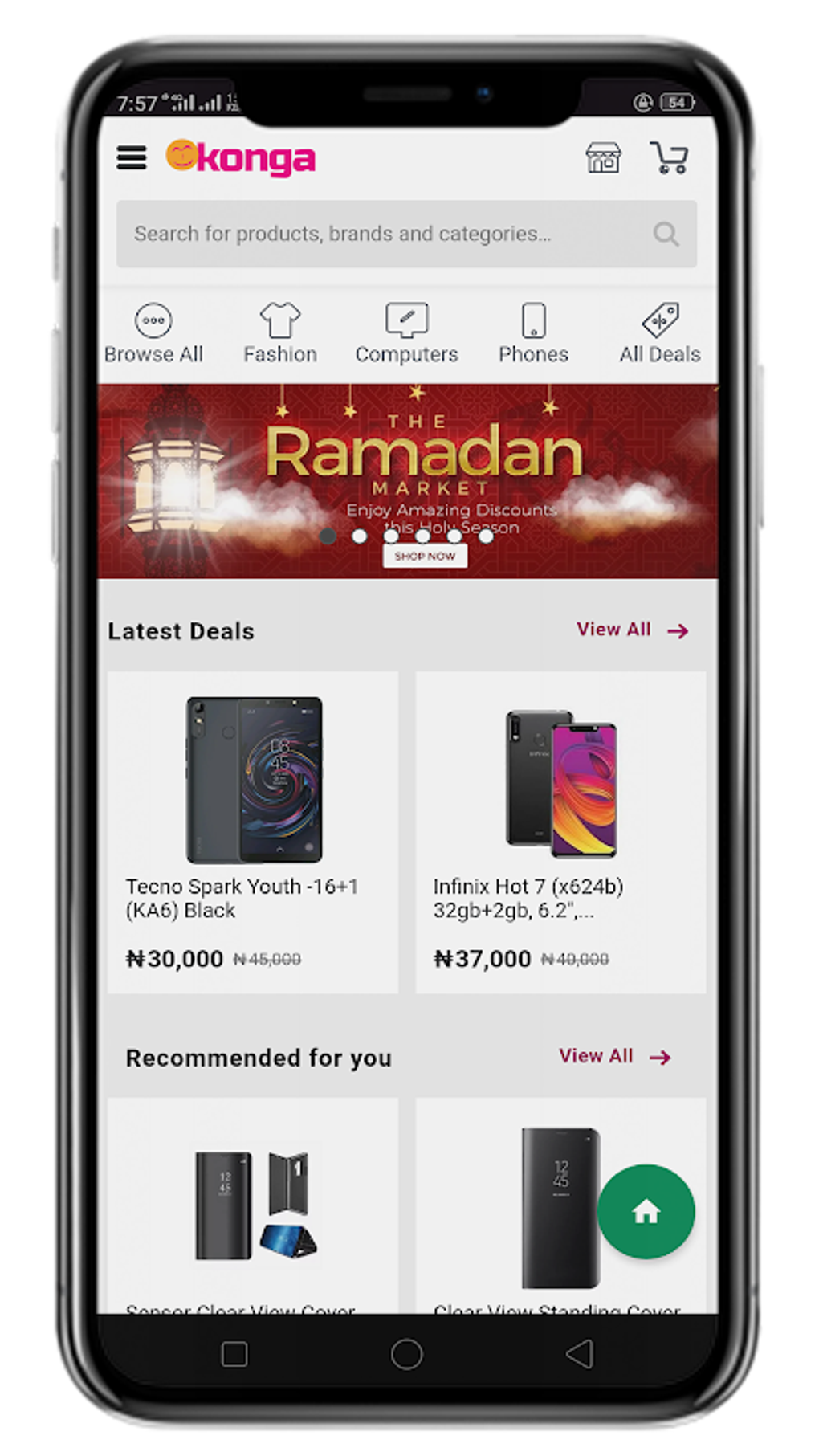This screenshot has width=819, height=1456.
Task: Go to the Computers category
Action: point(406,333)
